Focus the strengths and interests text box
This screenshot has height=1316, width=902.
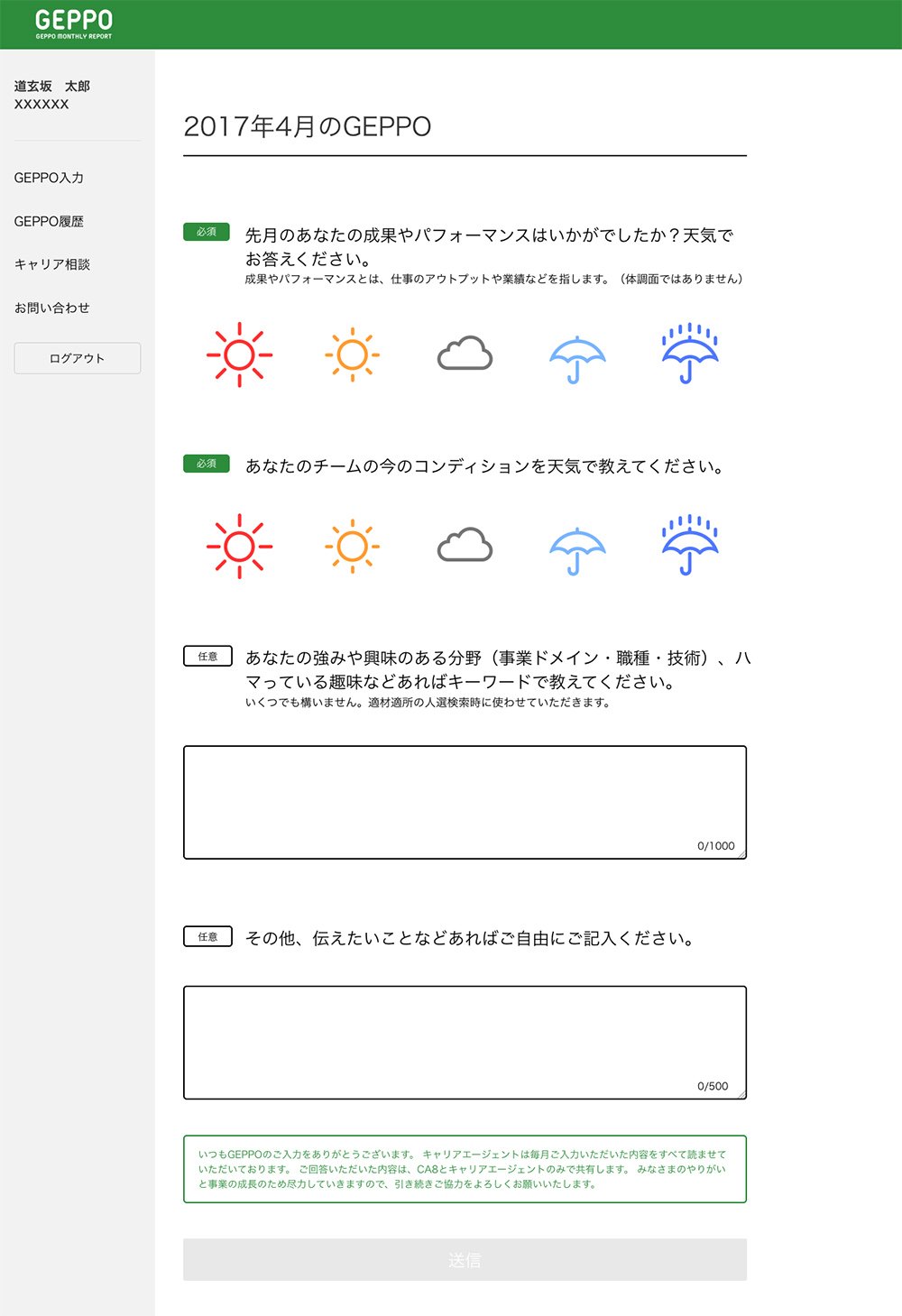click(465, 802)
